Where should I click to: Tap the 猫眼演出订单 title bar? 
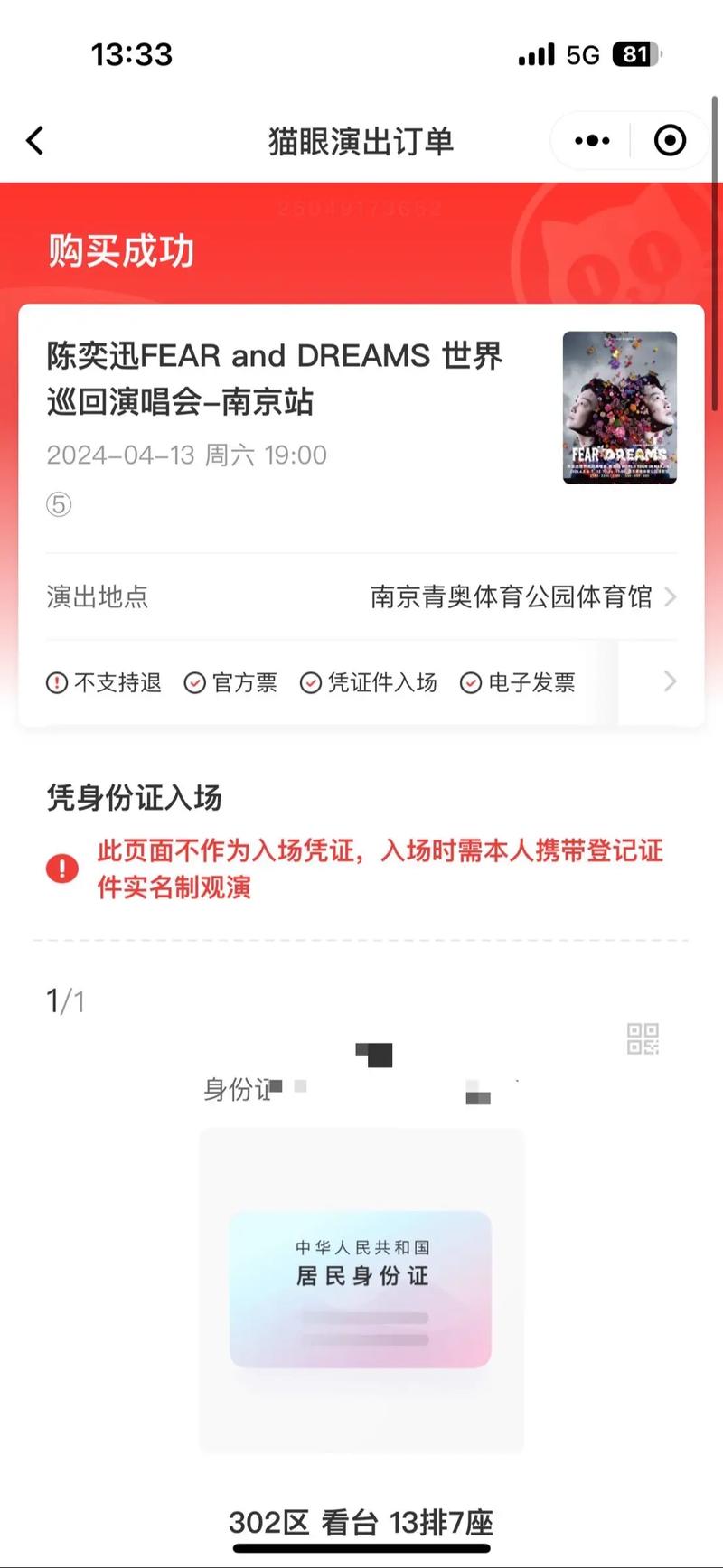pyautogui.click(x=361, y=141)
